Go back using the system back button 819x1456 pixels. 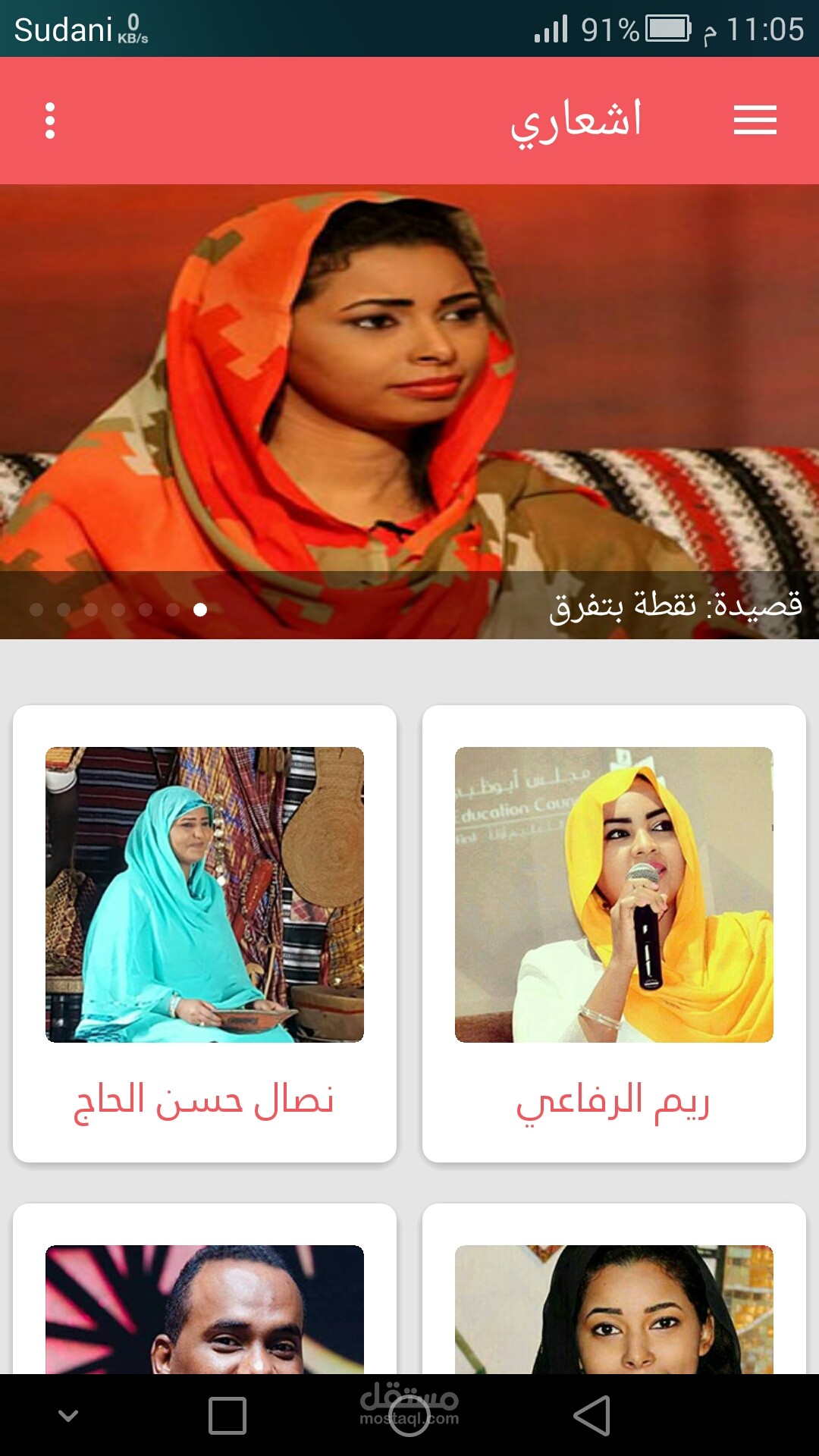pos(592,1415)
